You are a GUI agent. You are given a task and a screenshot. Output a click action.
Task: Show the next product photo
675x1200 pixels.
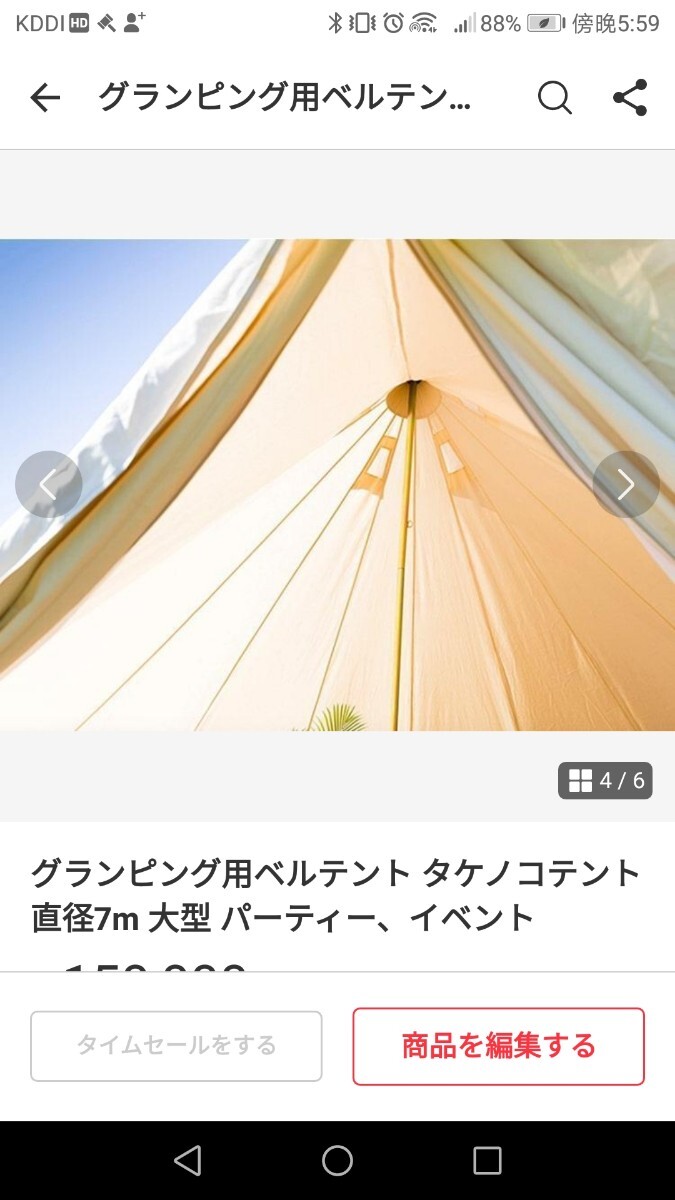pos(626,485)
